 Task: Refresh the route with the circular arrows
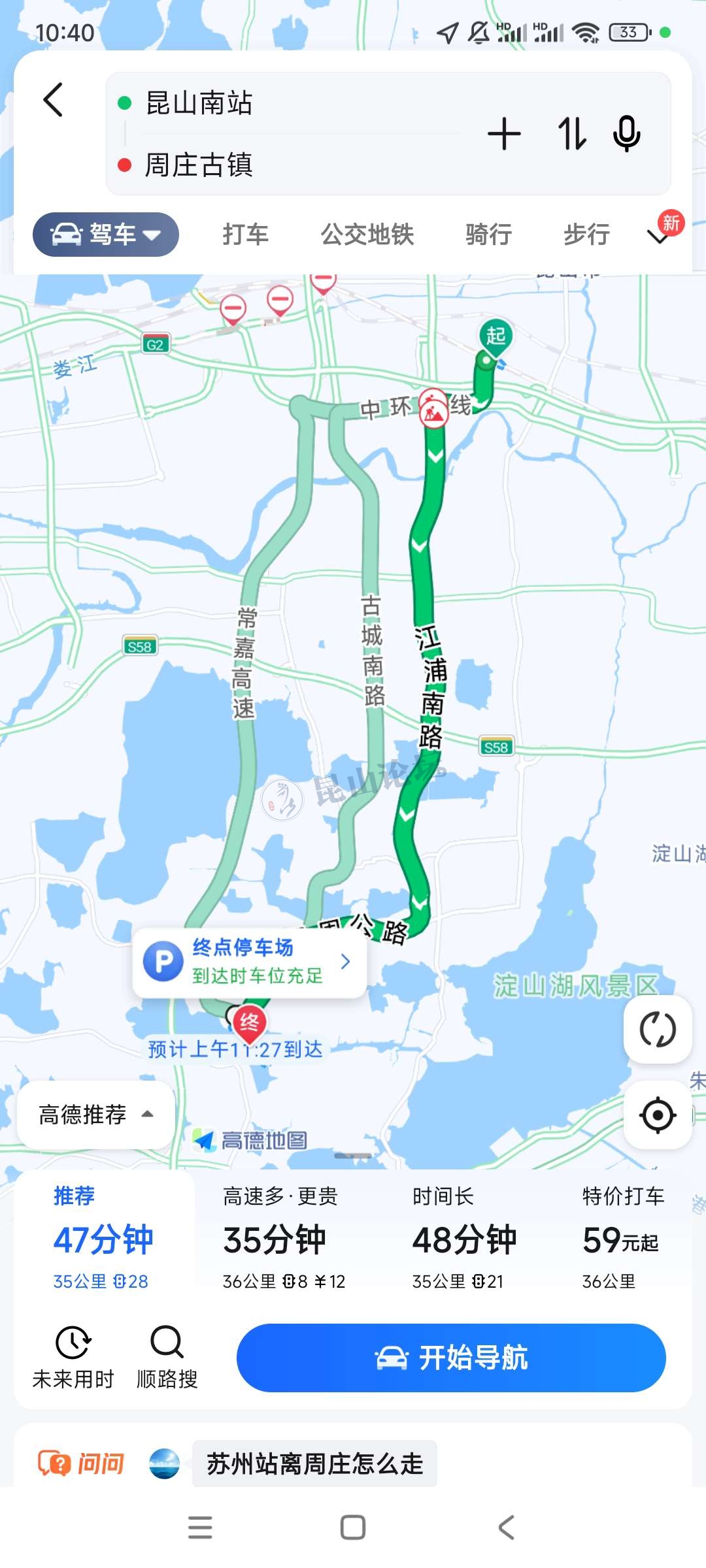(x=658, y=1030)
